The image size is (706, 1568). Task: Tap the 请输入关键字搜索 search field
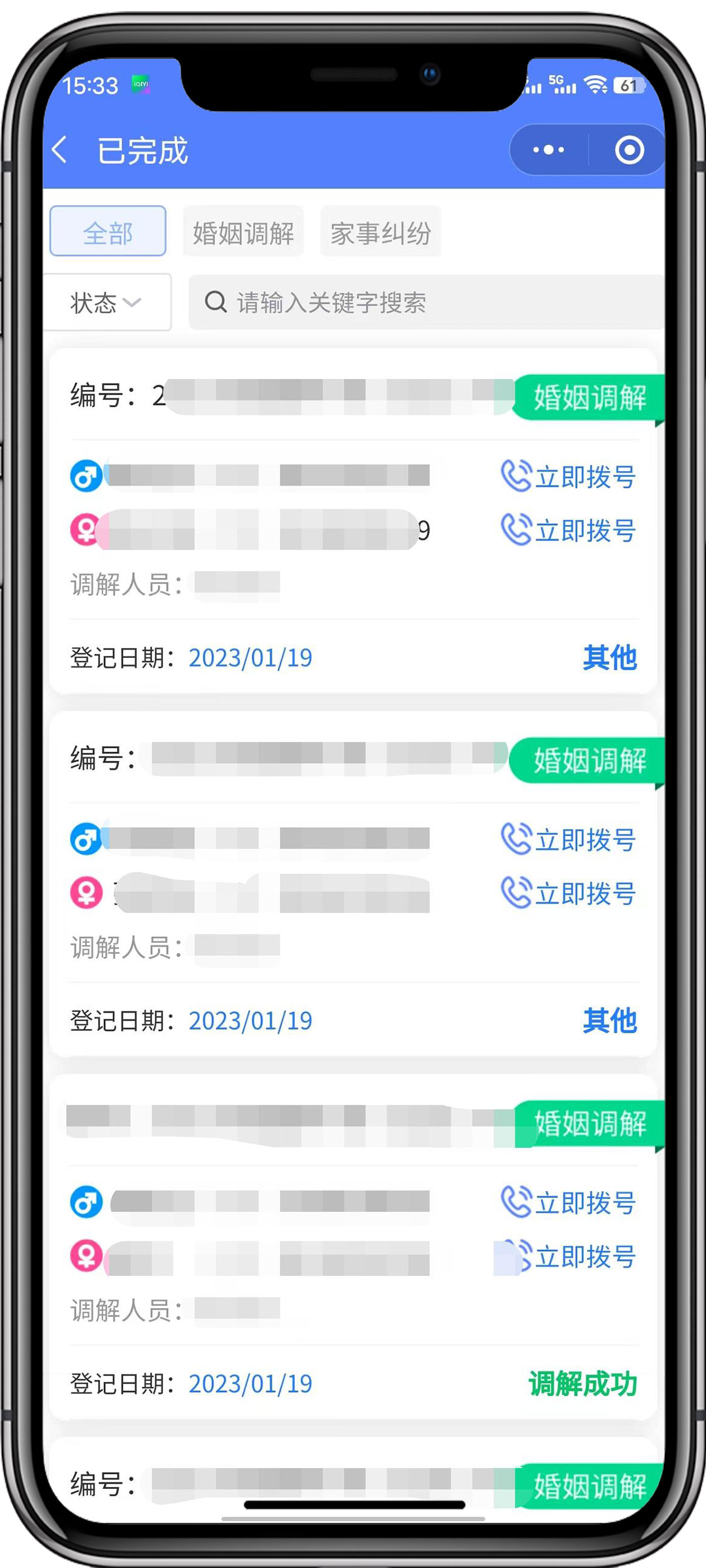pyautogui.click(x=425, y=302)
